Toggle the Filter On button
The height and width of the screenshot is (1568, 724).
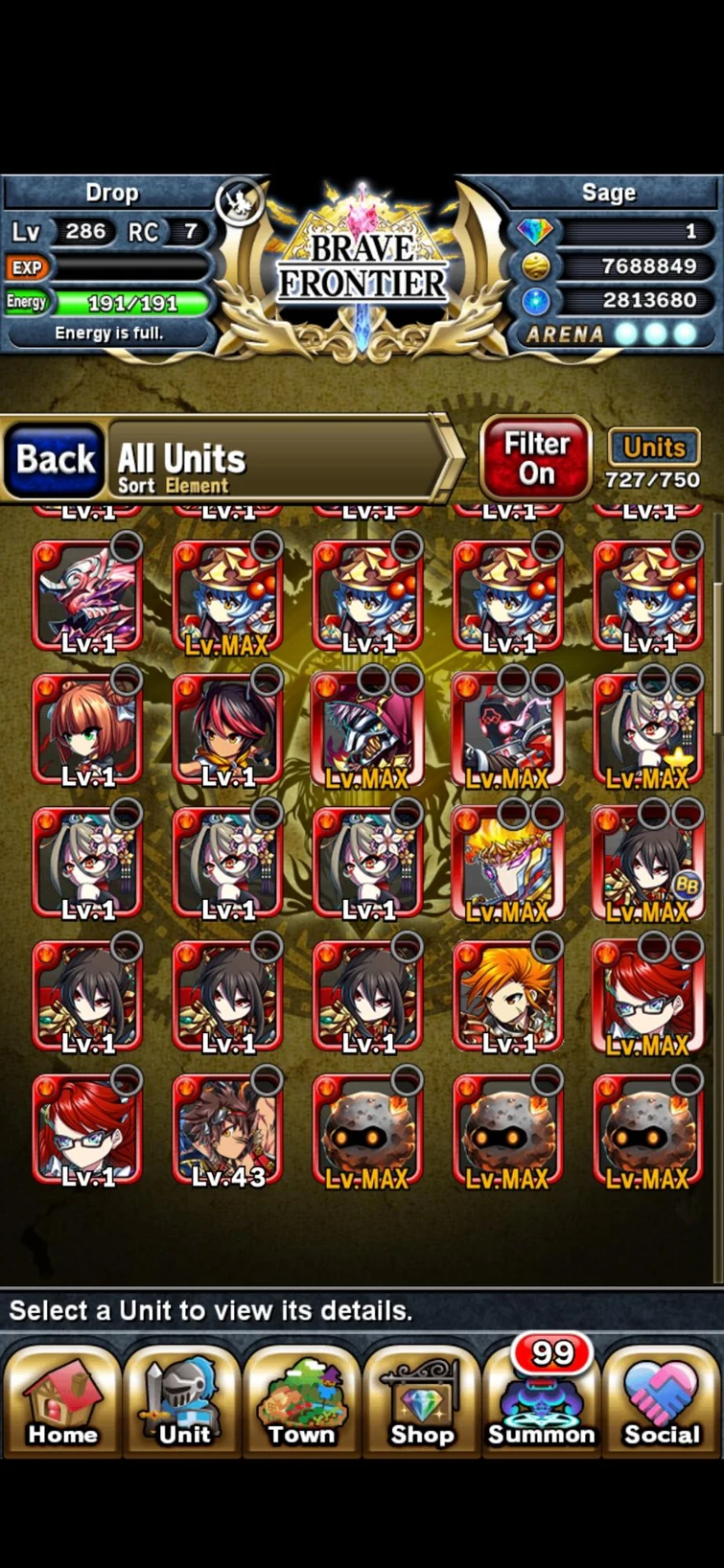coord(535,458)
